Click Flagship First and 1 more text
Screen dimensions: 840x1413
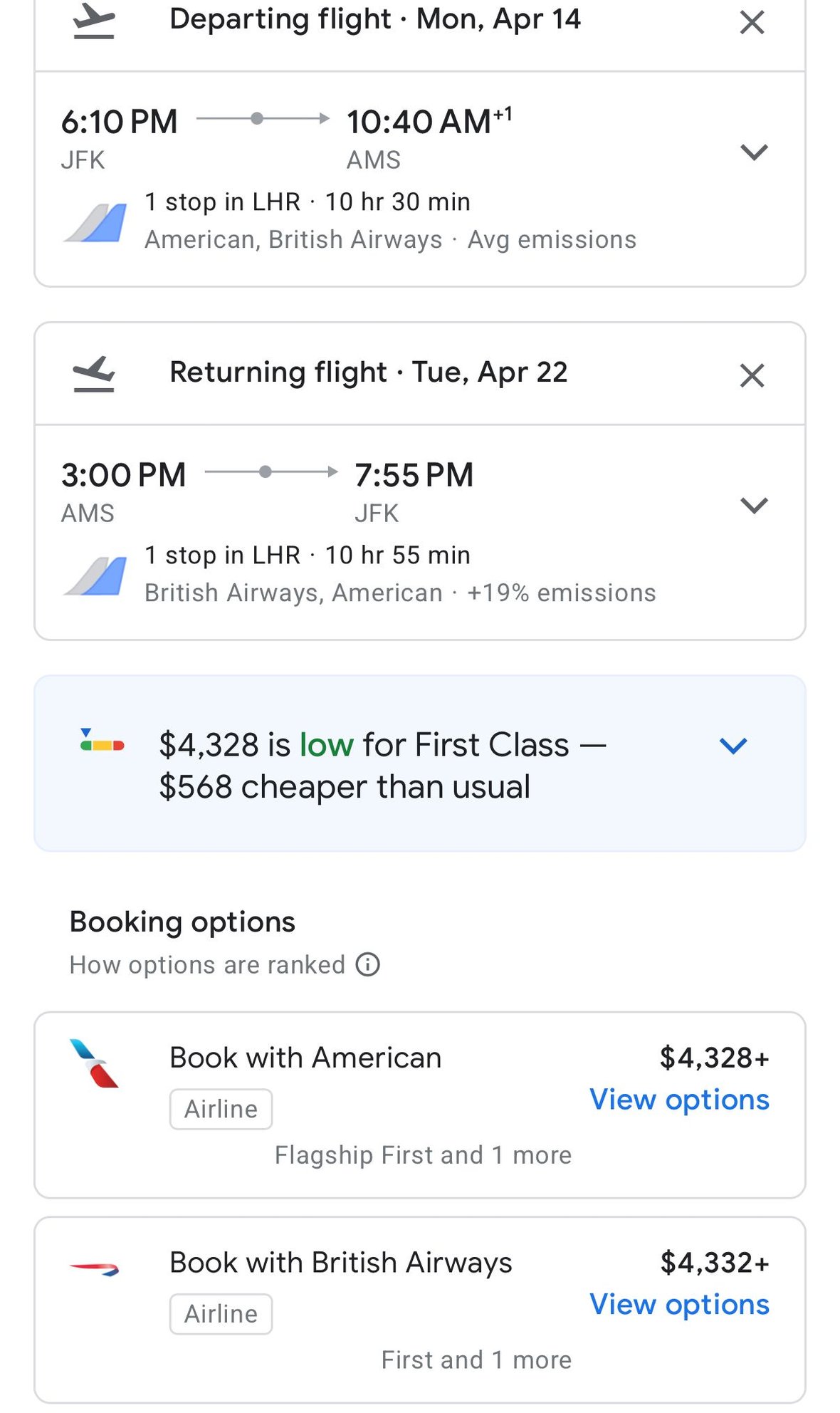coord(423,1154)
